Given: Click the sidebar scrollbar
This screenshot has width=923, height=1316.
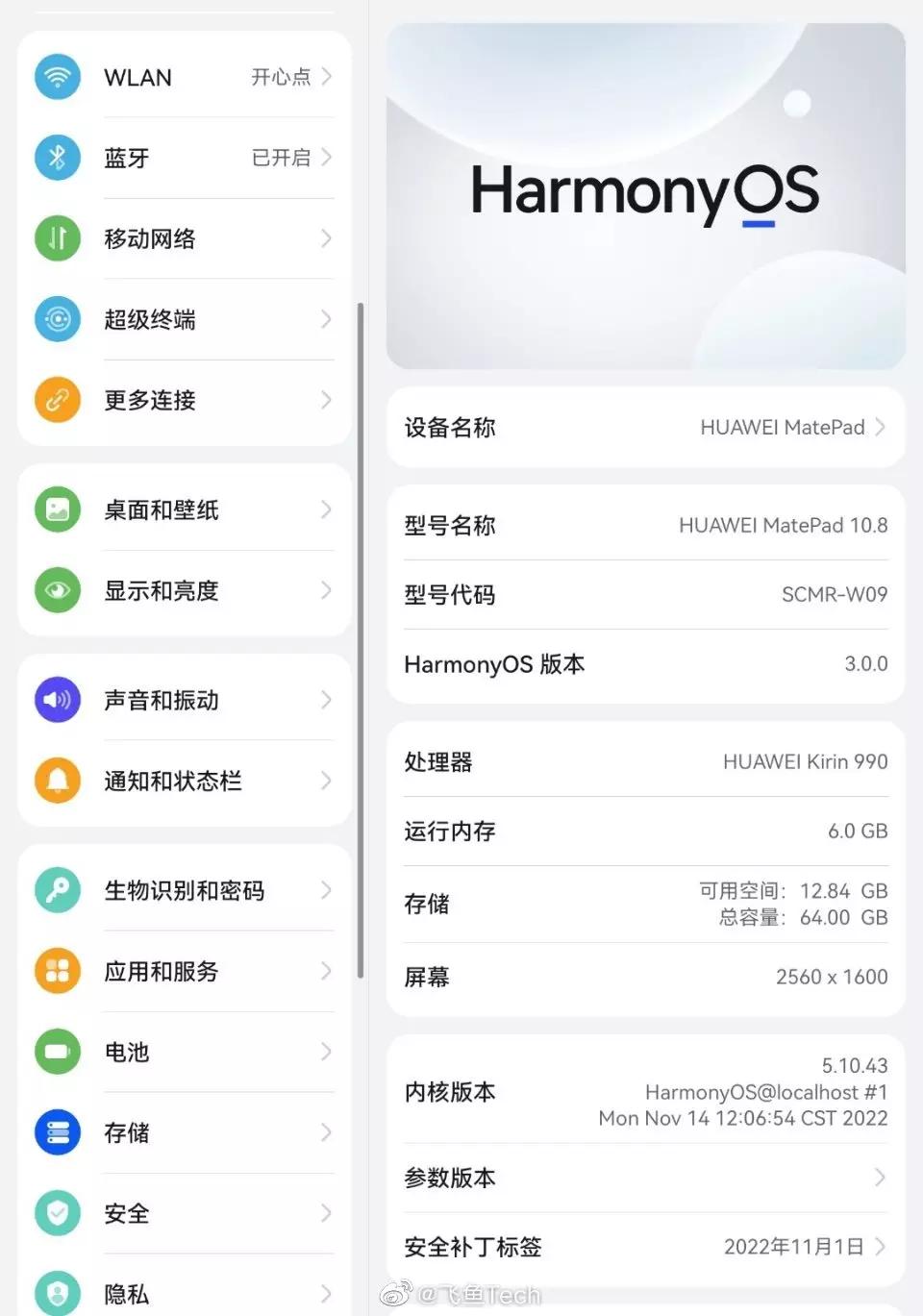Looking at the screenshot, I should 360,639.
